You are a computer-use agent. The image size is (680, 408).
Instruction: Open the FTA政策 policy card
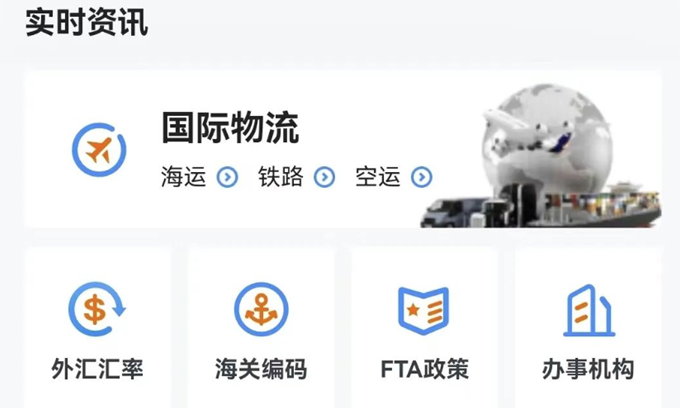pos(424,330)
